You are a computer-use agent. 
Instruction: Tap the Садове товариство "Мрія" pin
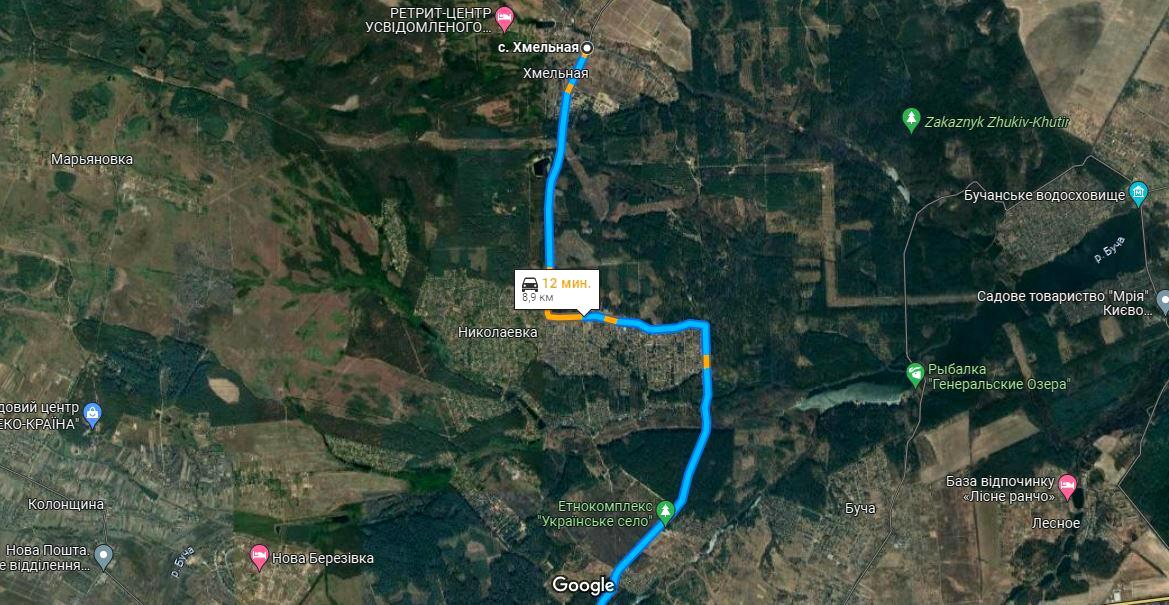click(x=1163, y=301)
